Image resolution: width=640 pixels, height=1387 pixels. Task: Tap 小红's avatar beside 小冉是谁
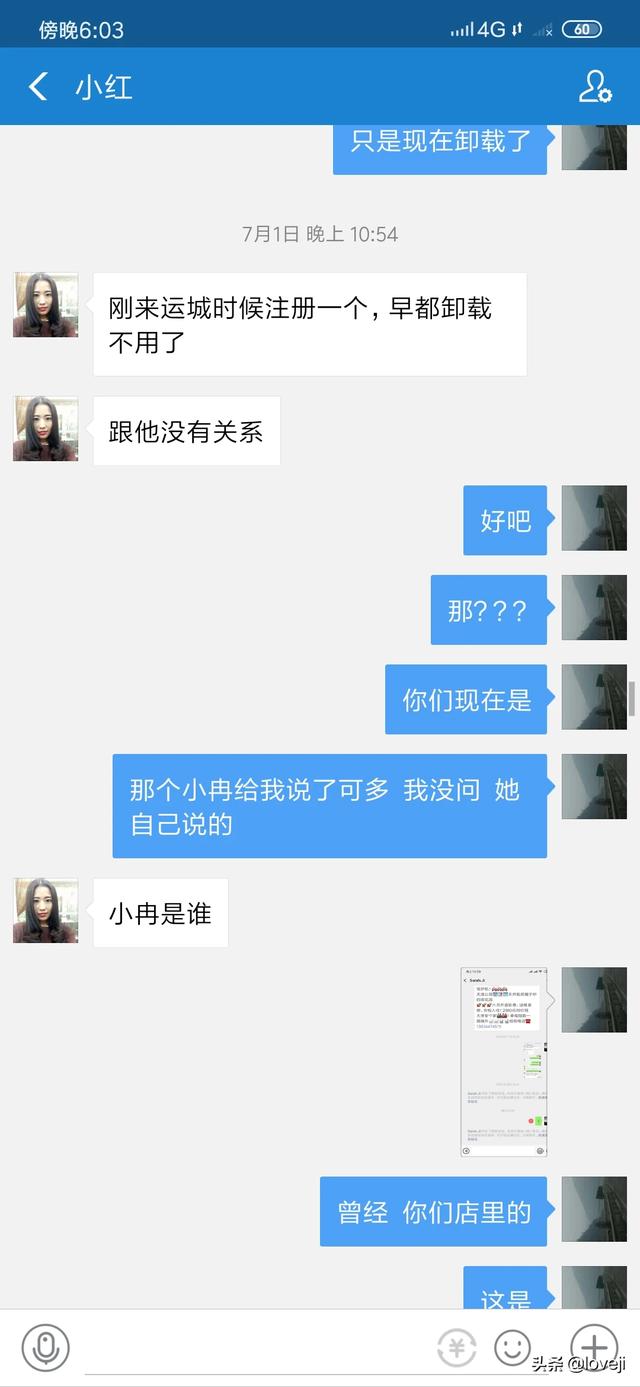pos(46,911)
